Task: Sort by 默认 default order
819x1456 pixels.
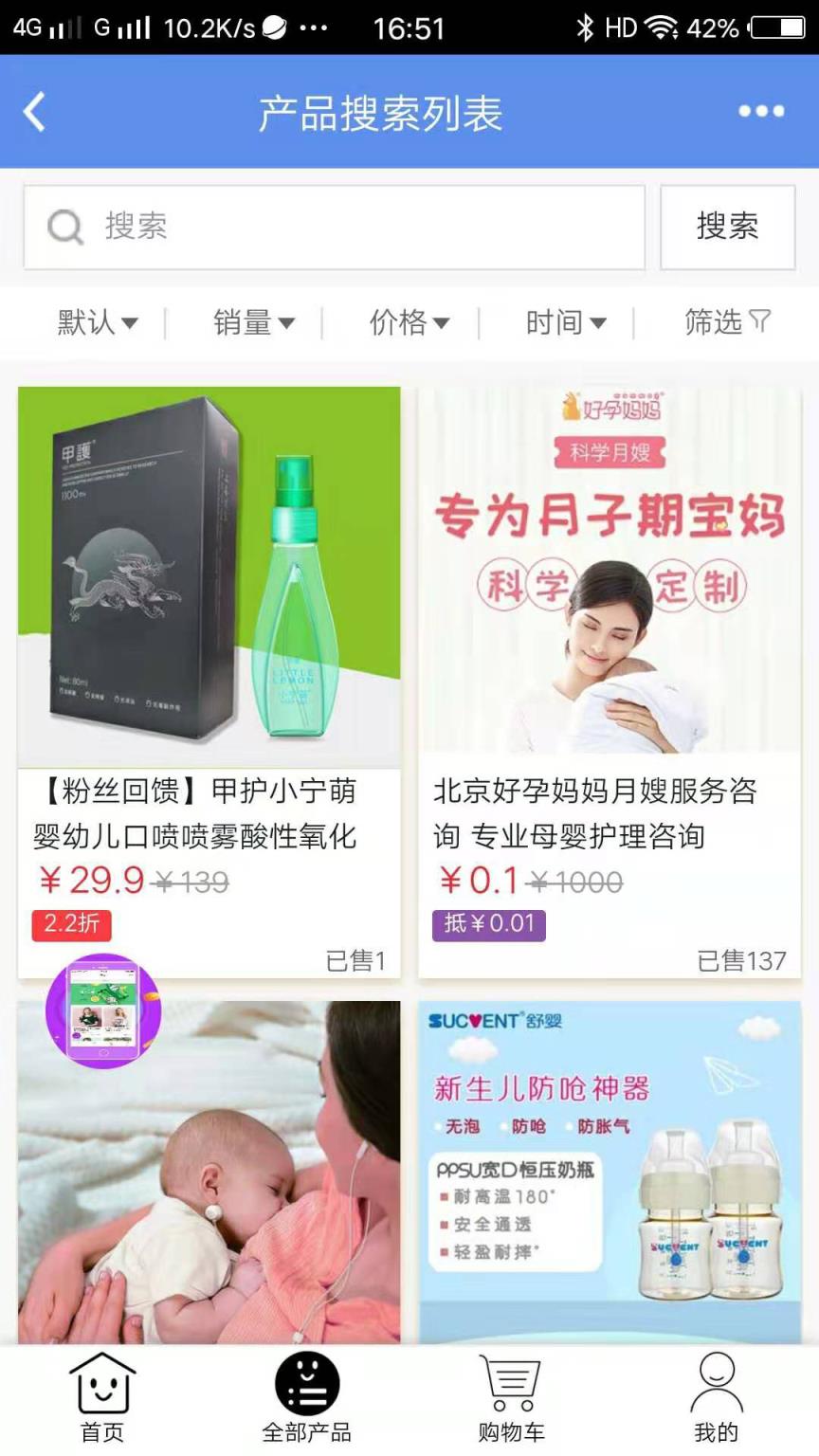Action: (x=98, y=323)
